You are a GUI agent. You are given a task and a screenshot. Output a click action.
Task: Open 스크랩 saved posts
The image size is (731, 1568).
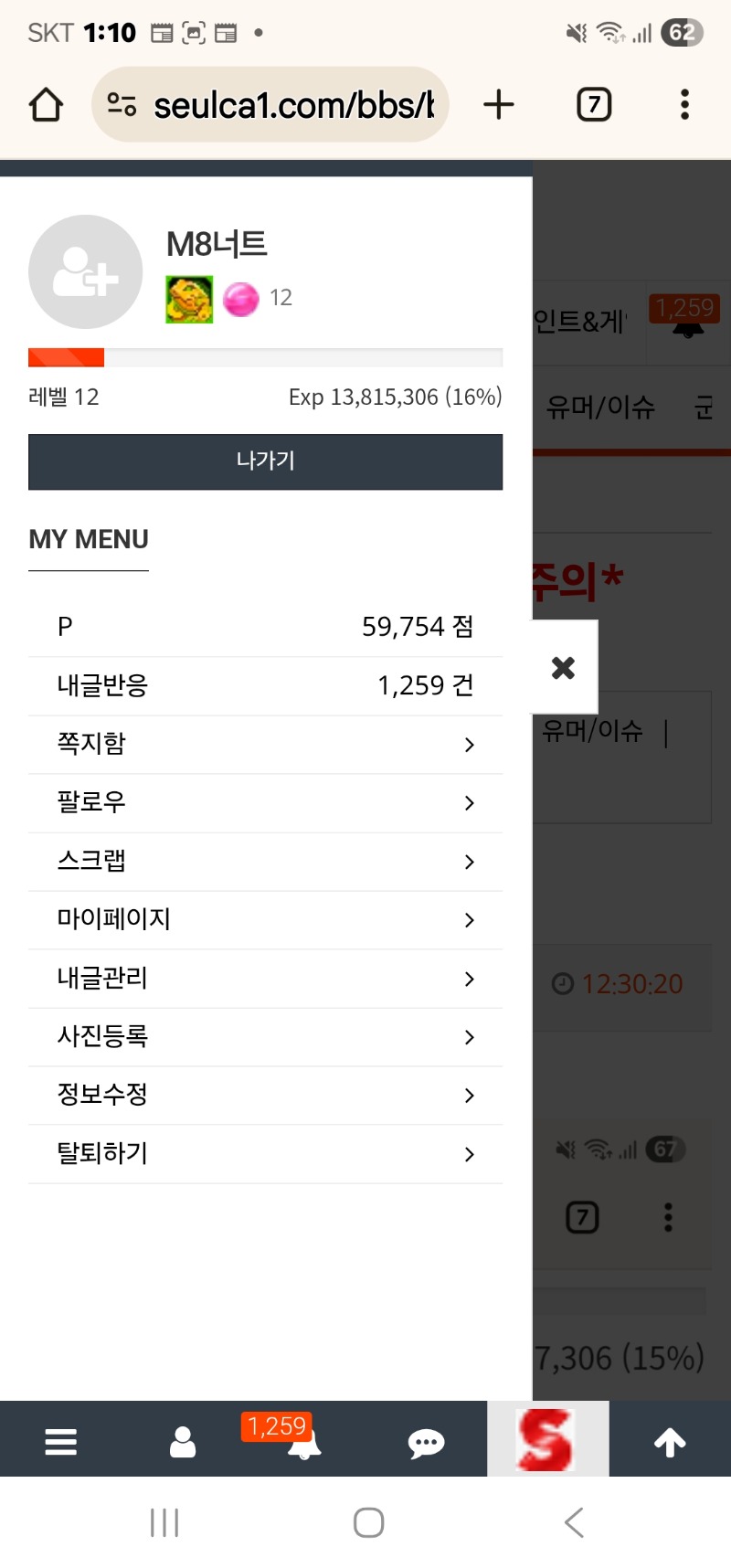265,861
